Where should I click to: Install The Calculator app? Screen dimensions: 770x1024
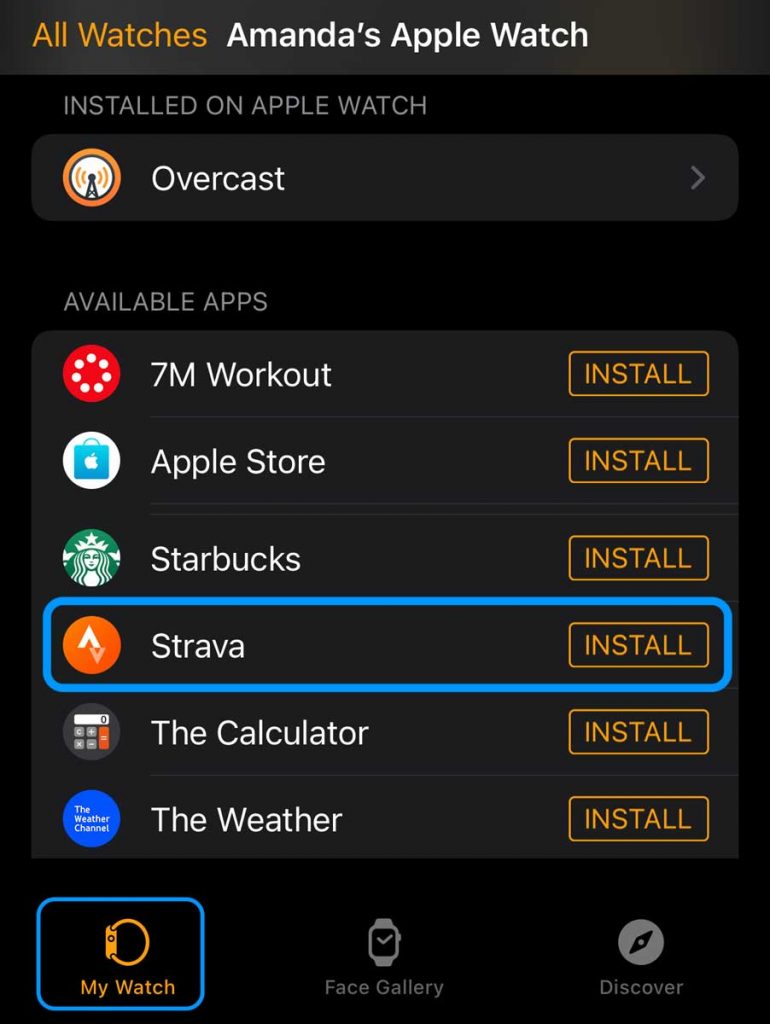click(638, 732)
